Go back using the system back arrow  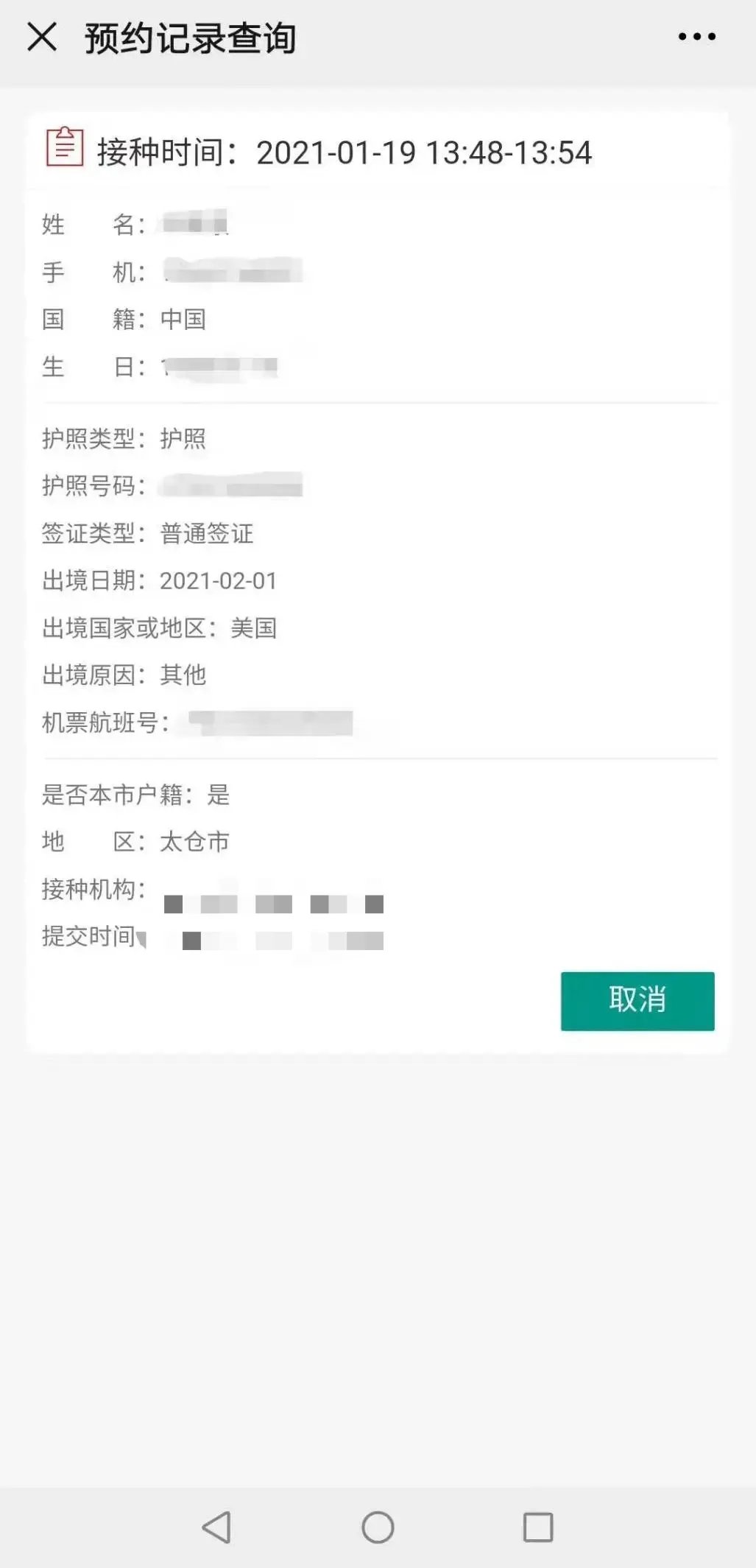click(x=217, y=1527)
